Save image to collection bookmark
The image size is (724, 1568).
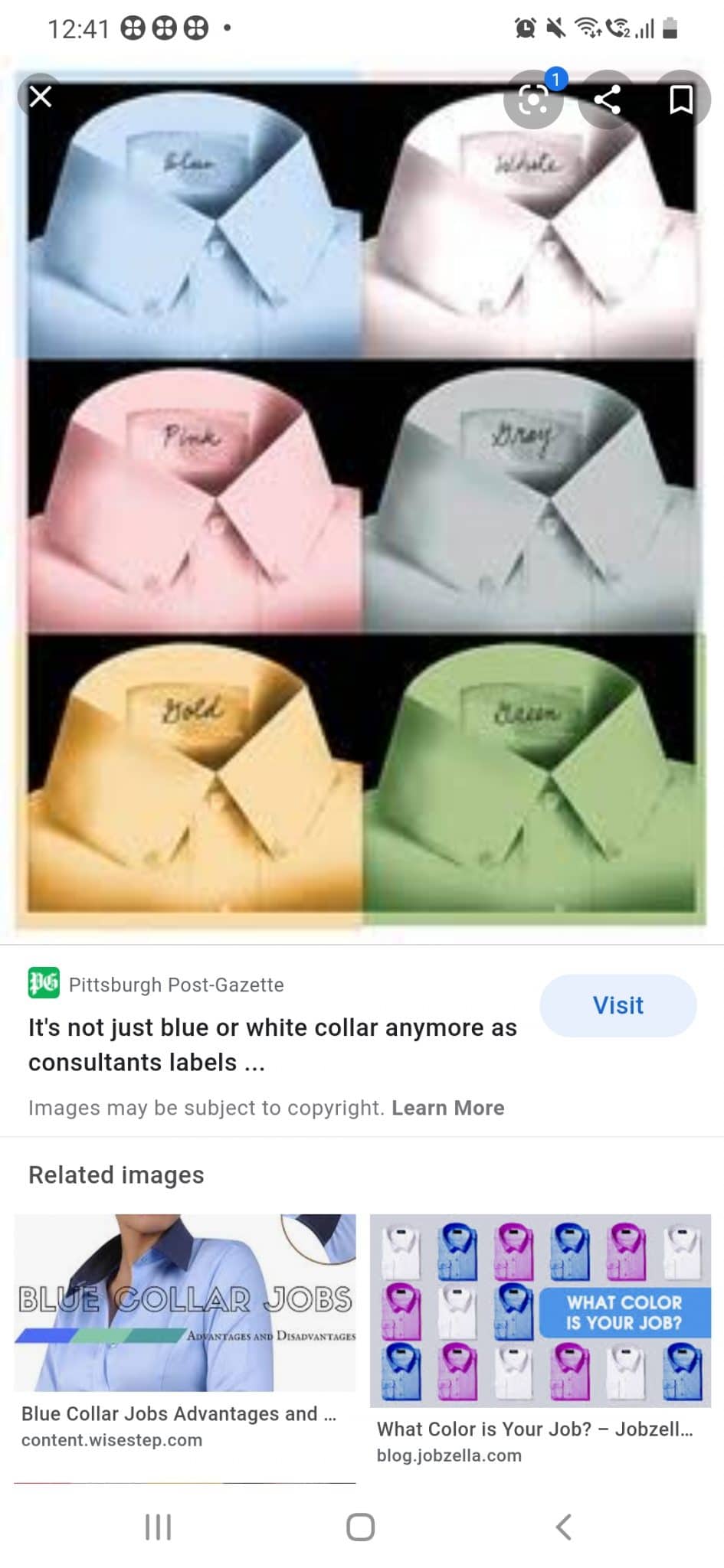(681, 100)
